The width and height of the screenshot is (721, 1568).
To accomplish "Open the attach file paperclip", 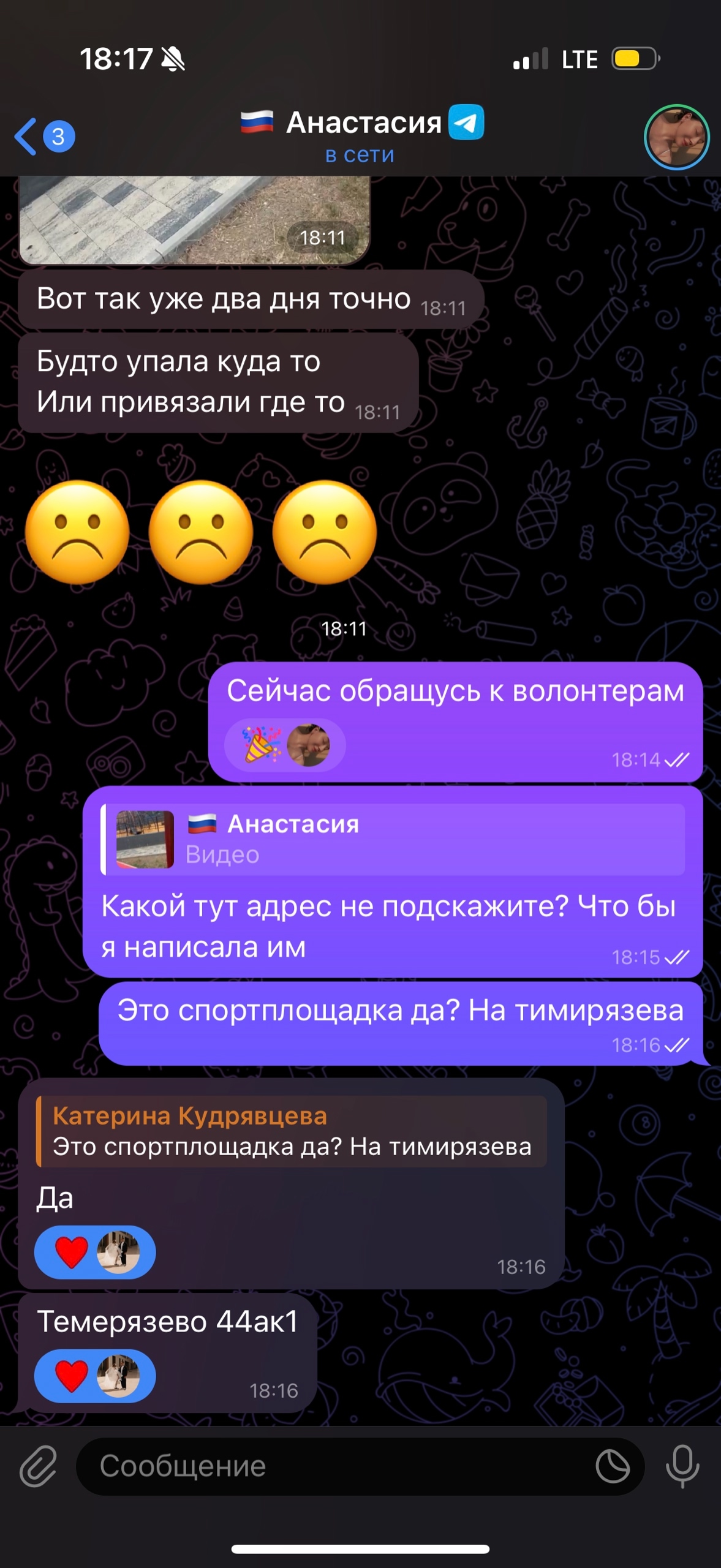I will (38, 1466).
